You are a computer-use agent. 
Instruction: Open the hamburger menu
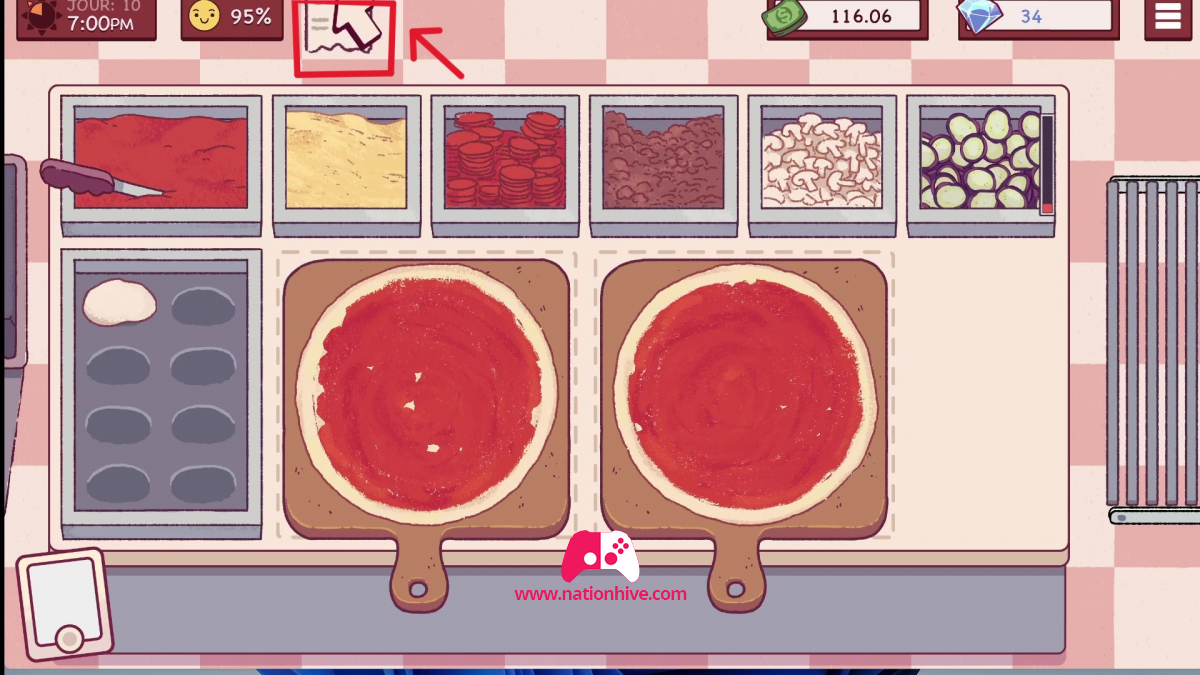click(x=1167, y=17)
